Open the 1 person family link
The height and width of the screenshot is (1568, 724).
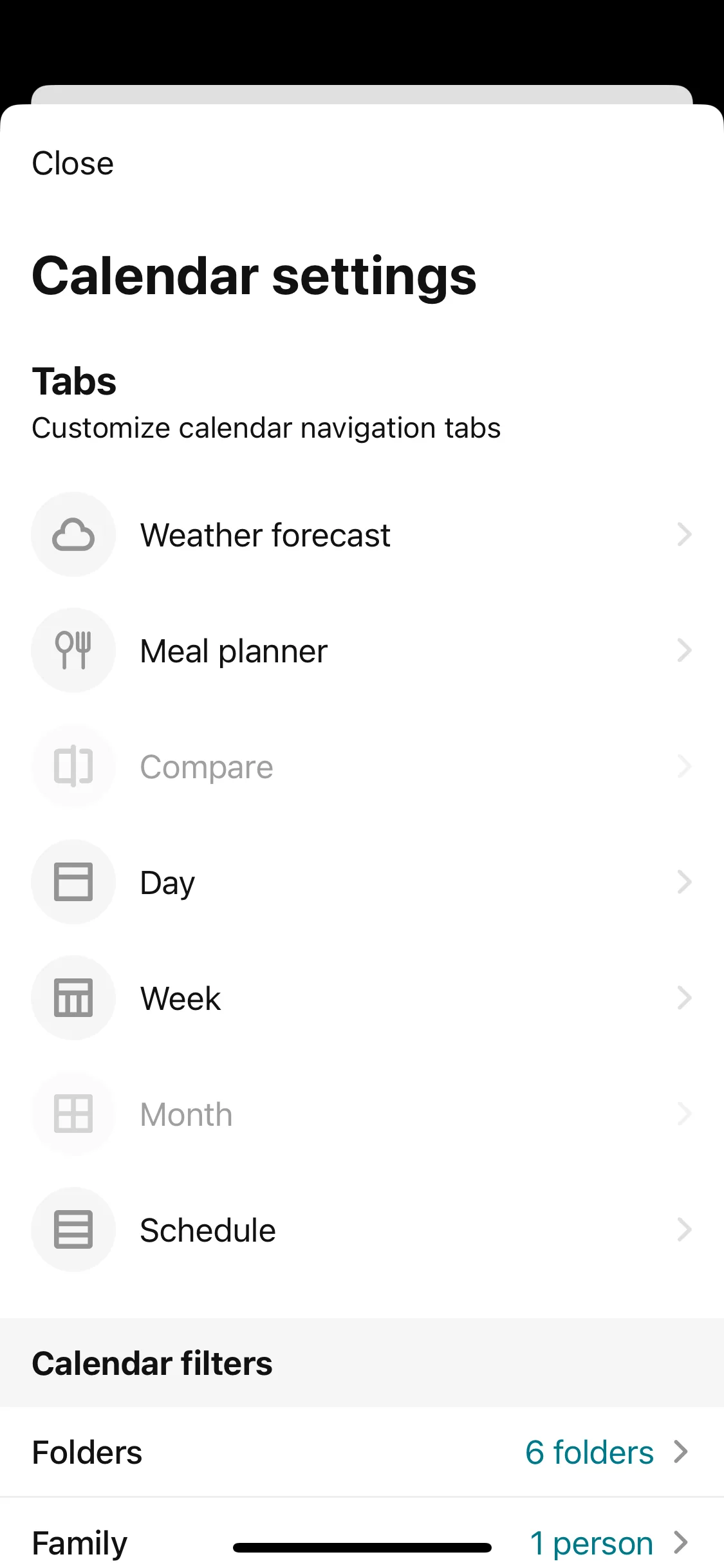coord(590,1542)
